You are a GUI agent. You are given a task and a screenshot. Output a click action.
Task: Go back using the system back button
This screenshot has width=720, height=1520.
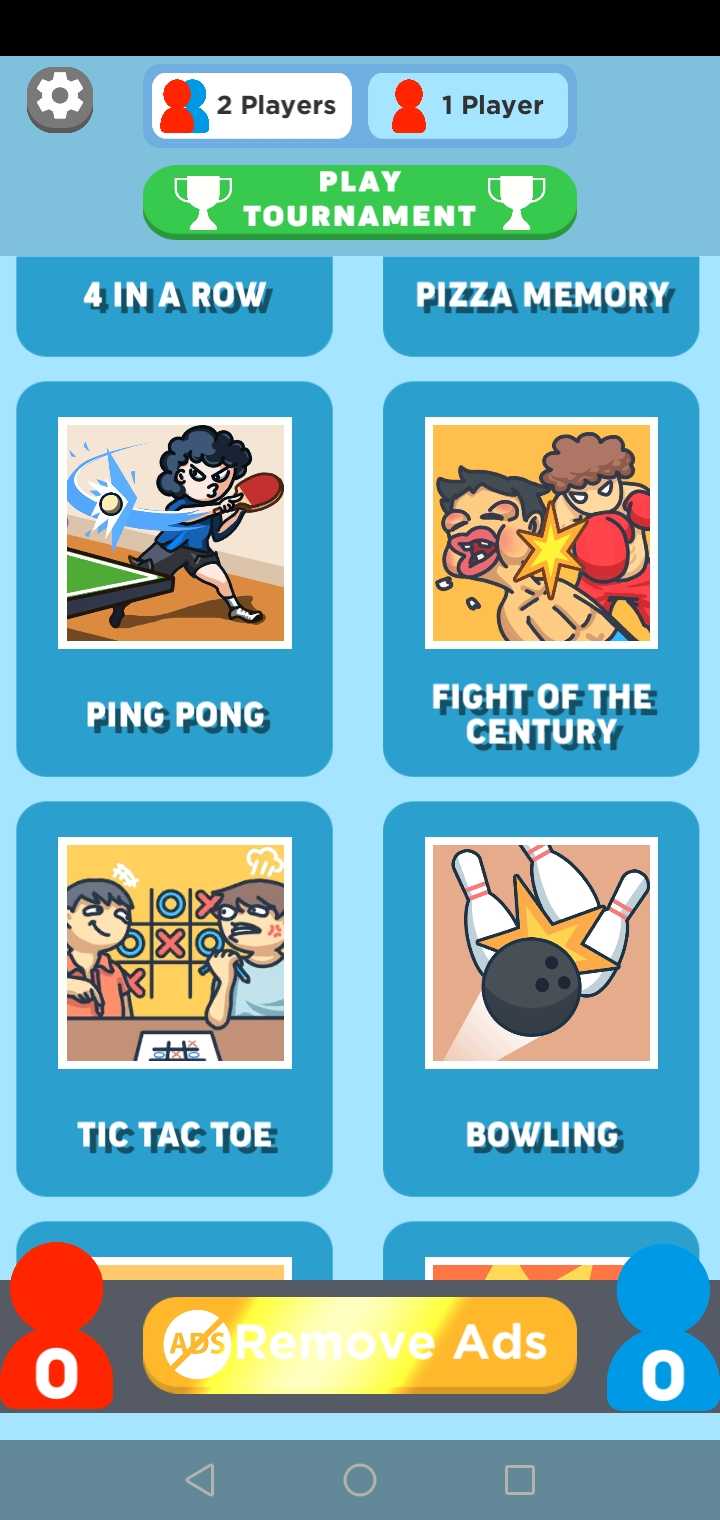coord(200,1479)
